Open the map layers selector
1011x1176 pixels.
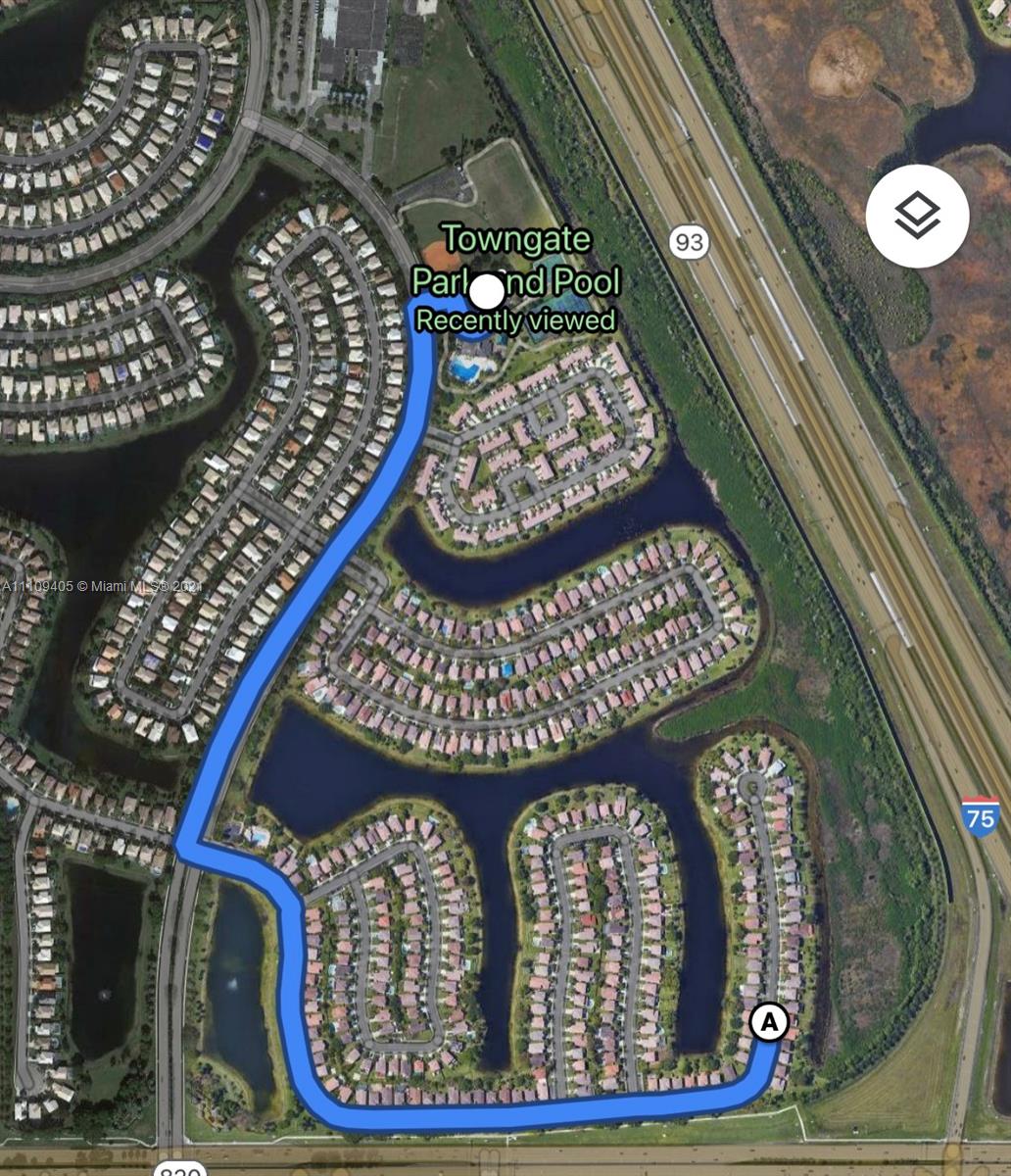click(x=917, y=216)
